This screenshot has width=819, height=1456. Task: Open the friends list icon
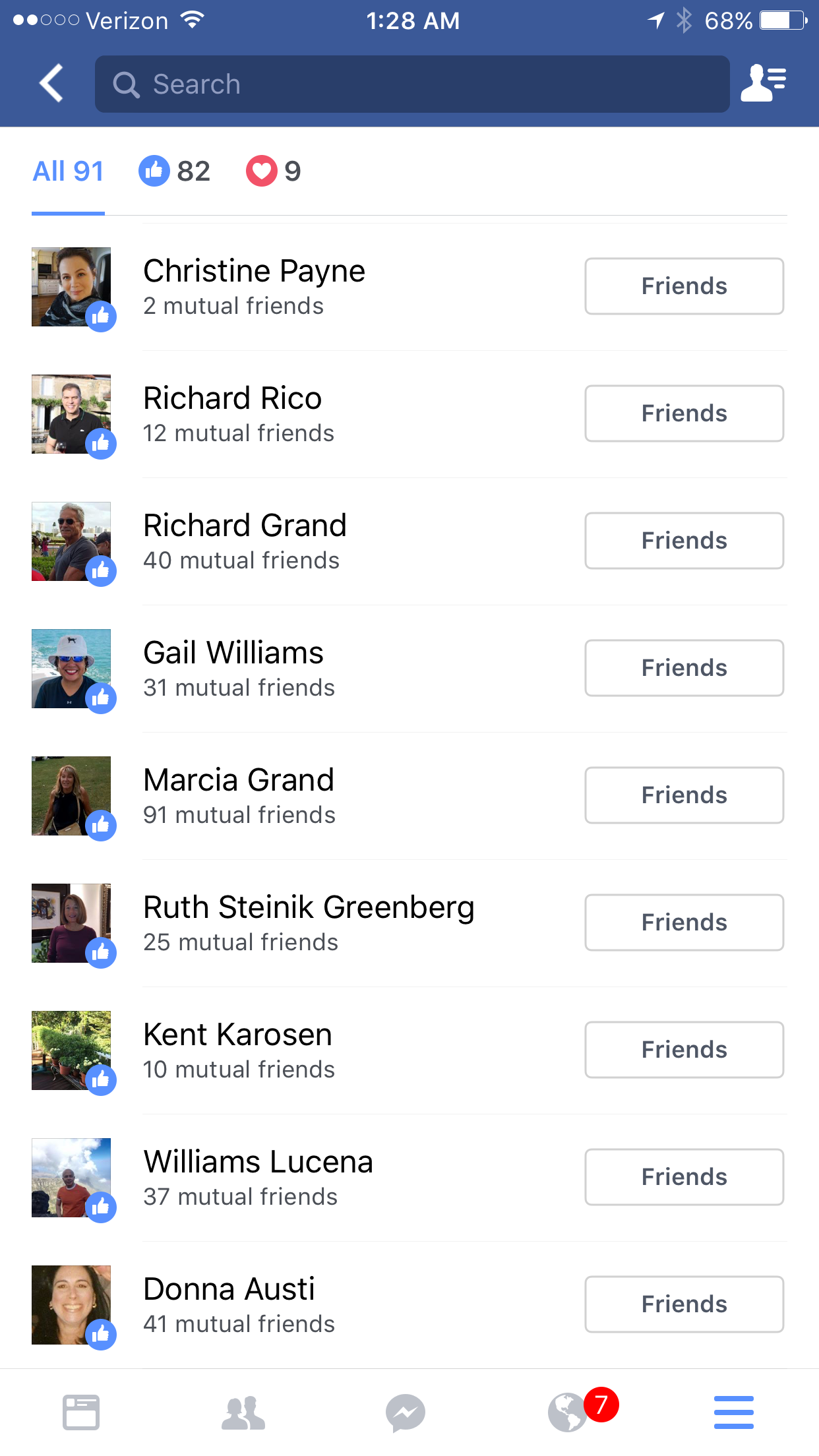tap(763, 84)
